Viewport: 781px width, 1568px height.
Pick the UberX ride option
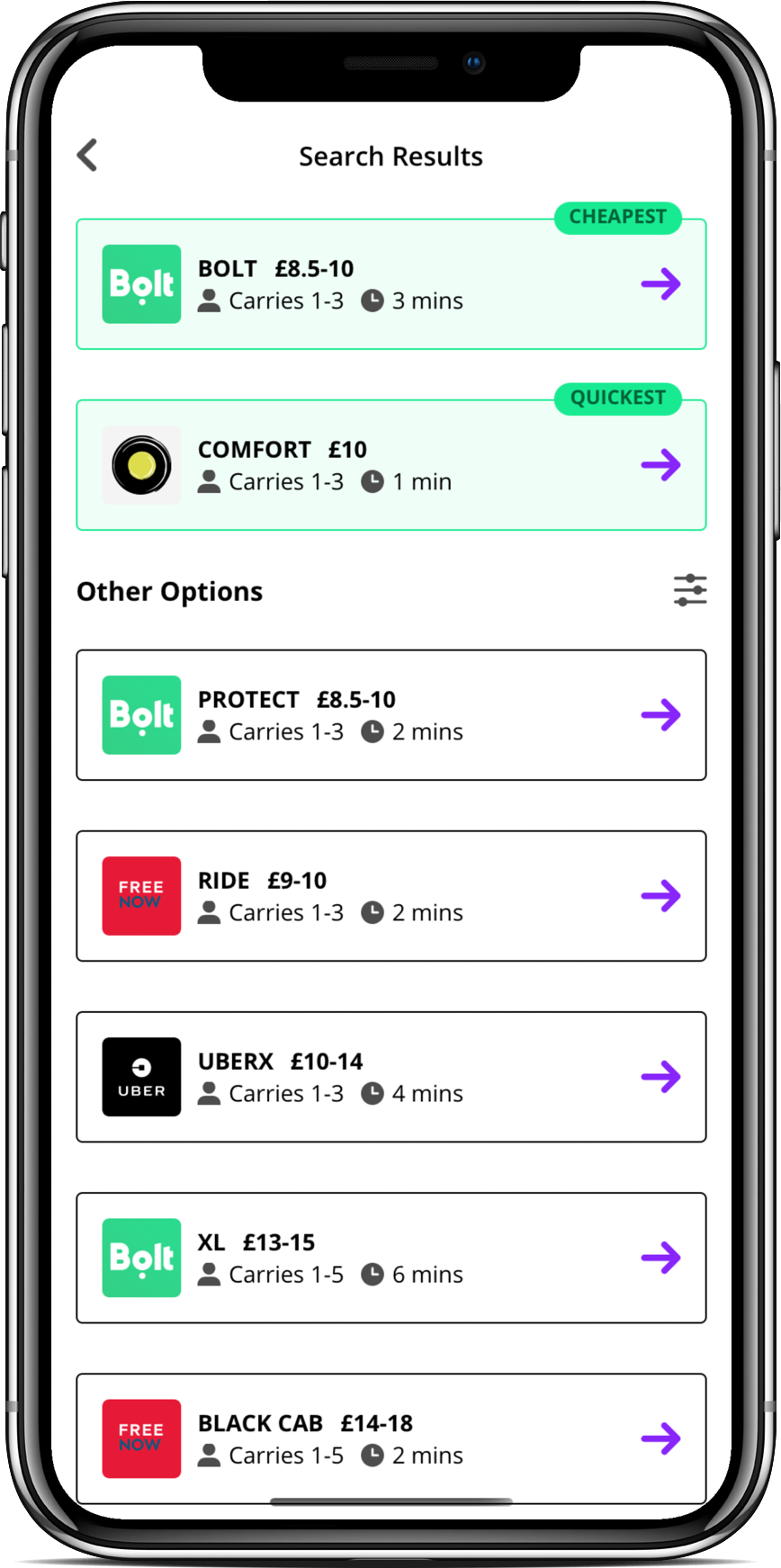pyautogui.click(x=390, y=1077)
